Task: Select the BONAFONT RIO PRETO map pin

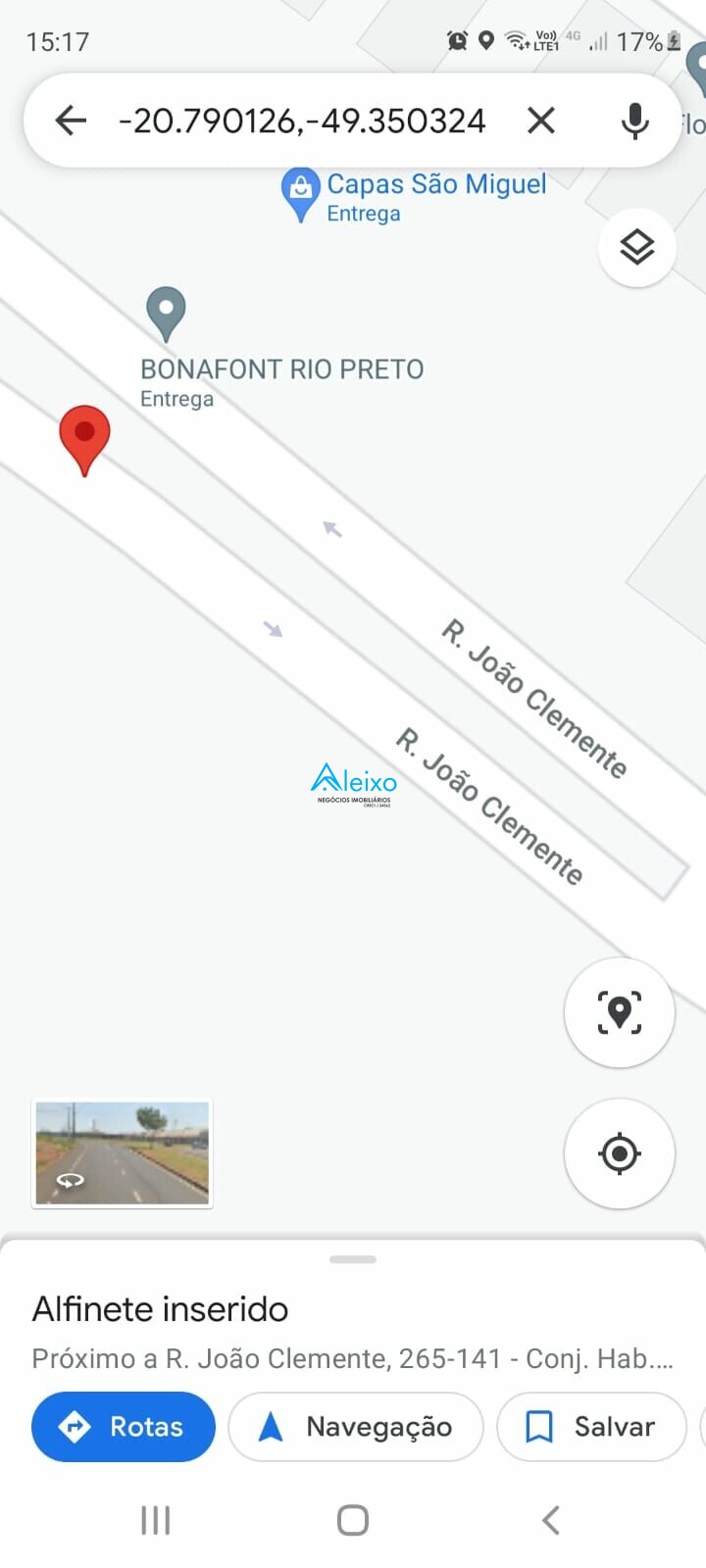Action: click(166, 312)
